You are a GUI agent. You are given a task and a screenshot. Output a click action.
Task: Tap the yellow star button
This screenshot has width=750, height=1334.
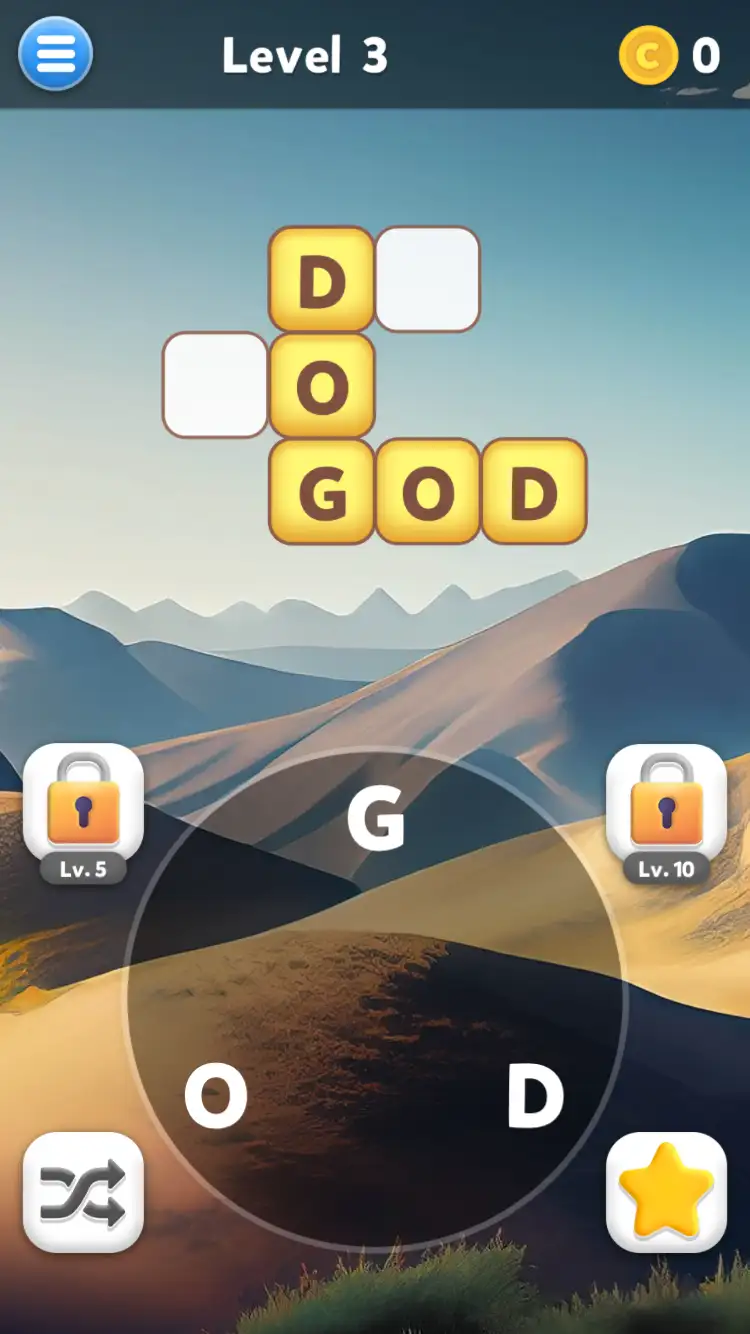666,1192
